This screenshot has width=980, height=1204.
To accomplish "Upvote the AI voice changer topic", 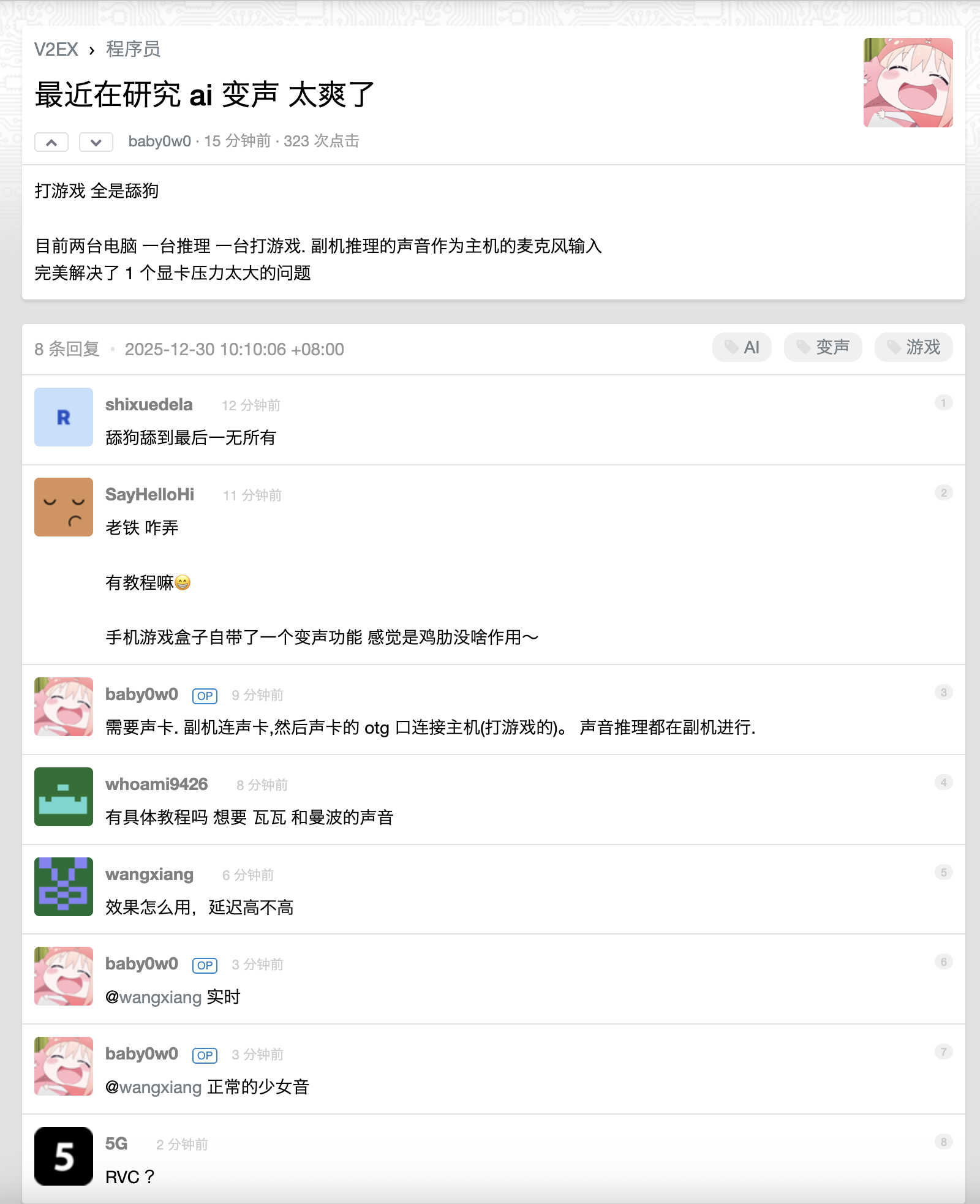I will click(x=51, y=142).
